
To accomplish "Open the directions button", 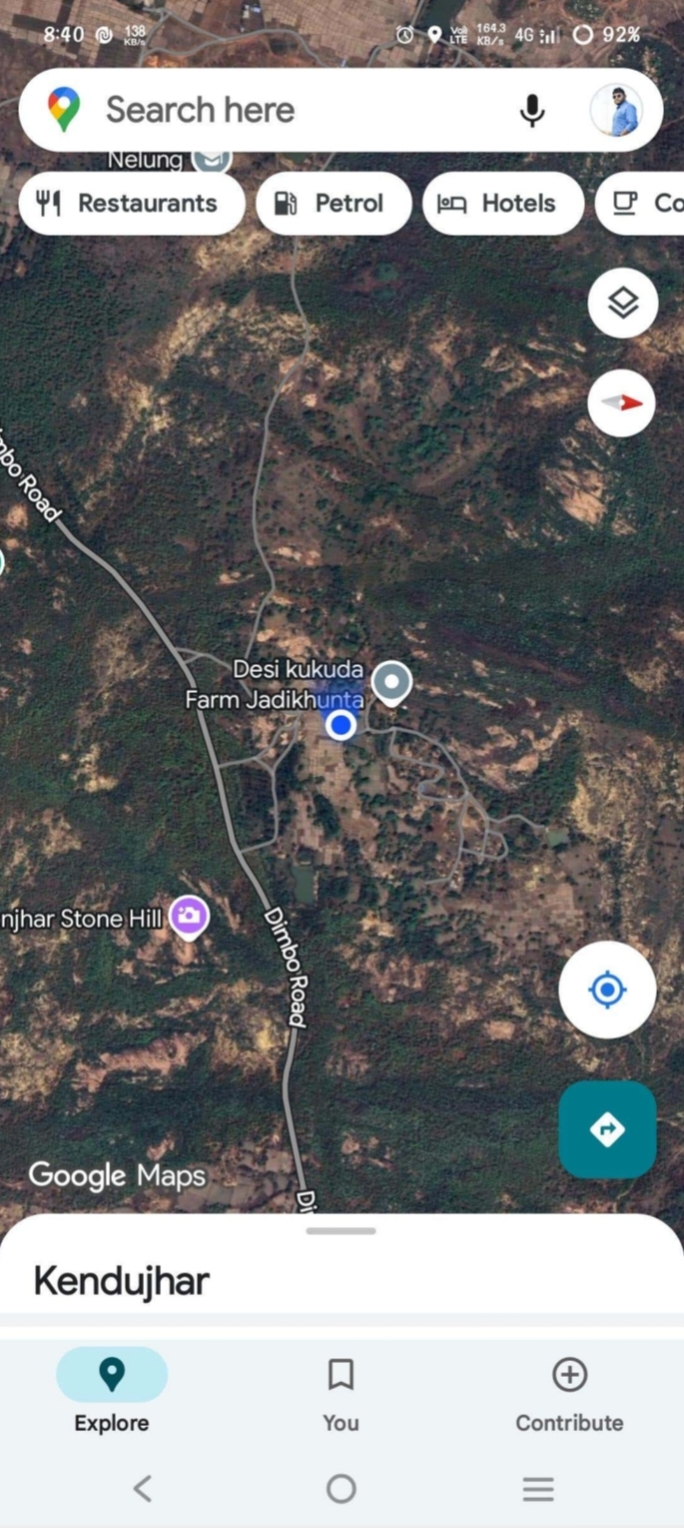I will pyautogui.click(x=607, y=1130).
